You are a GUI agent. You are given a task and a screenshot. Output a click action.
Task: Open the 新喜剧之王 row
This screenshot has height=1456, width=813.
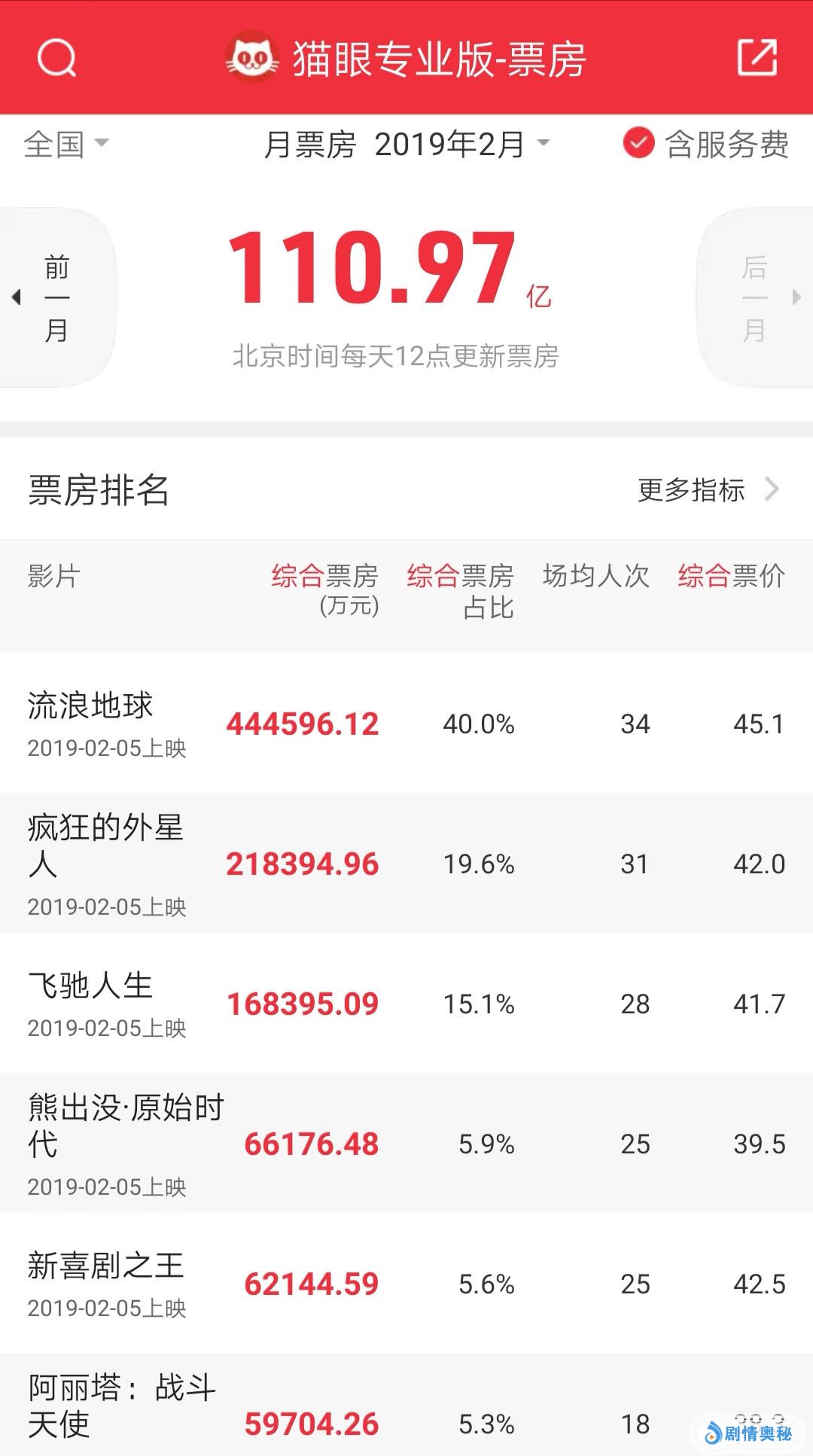(x=406, y=1283)
